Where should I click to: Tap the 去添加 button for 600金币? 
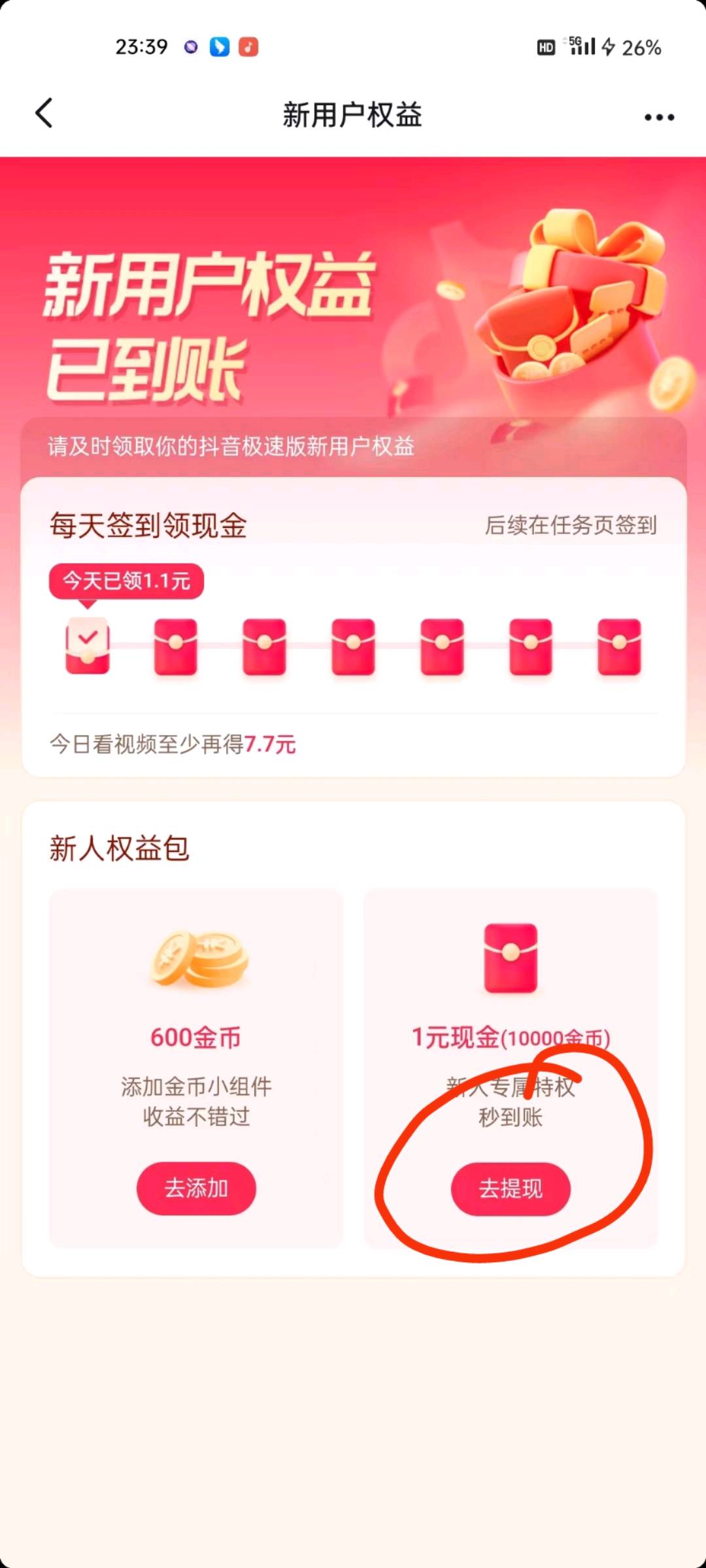(x=196, y=1188)
